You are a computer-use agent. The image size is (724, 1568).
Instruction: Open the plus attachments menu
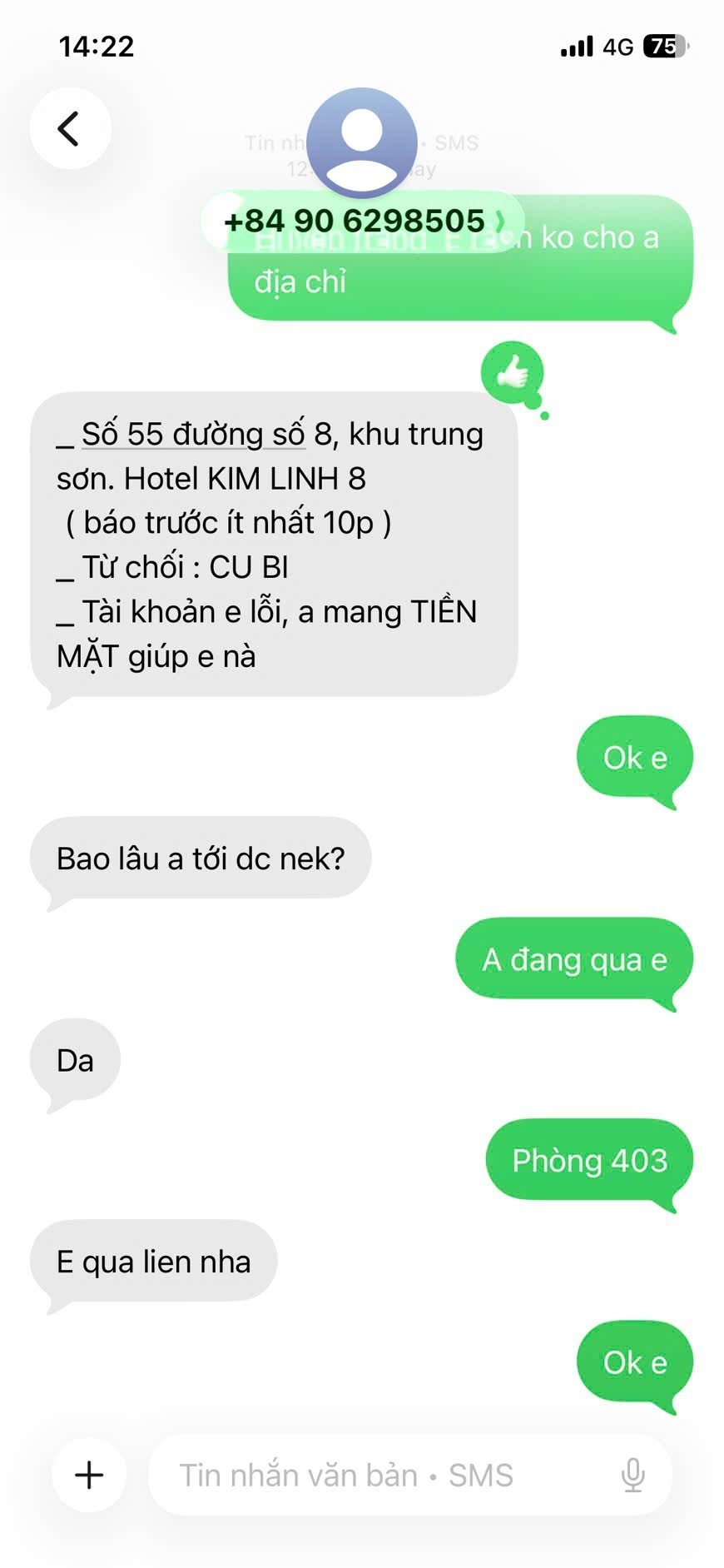[89, 1475]
